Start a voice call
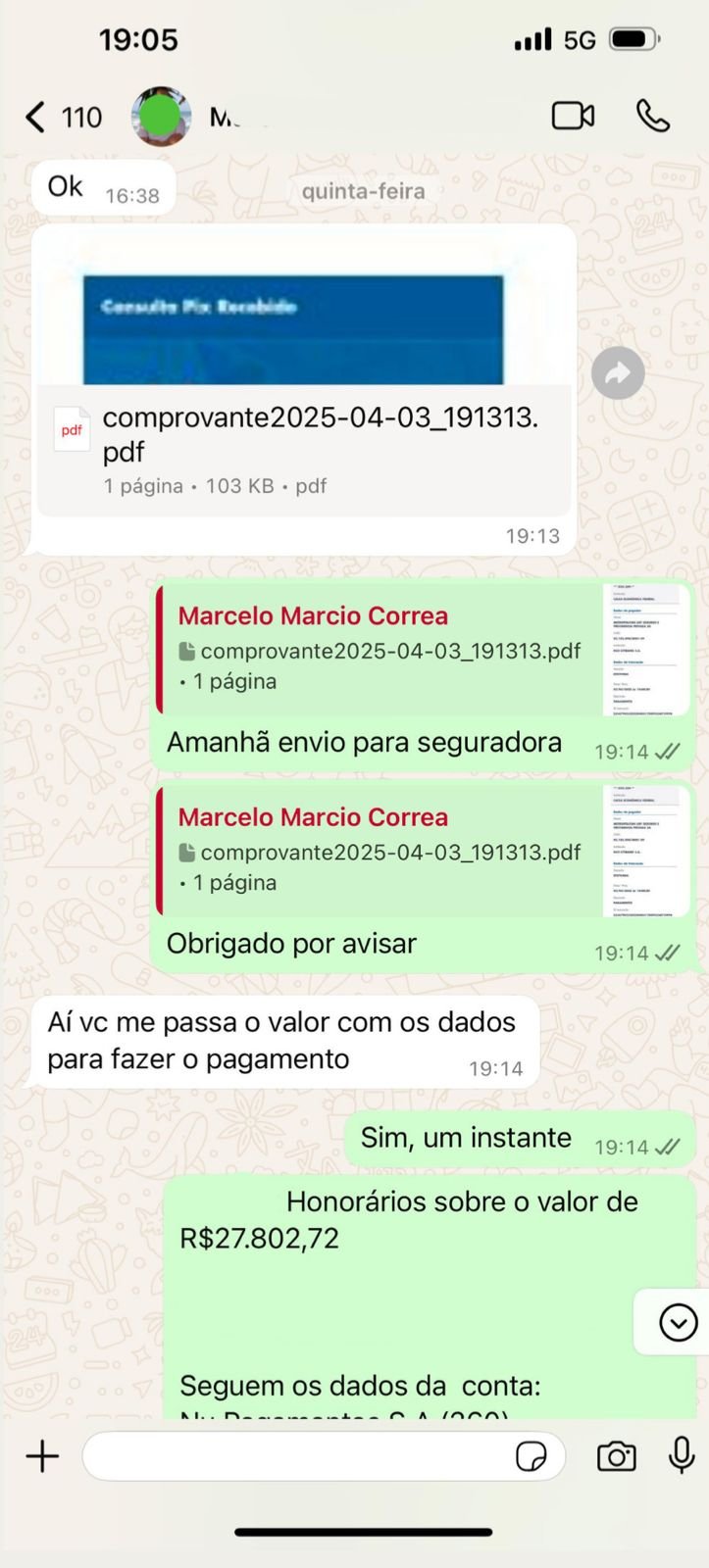This screenshot has width=709, height=1568. click(x=653, y=116)
